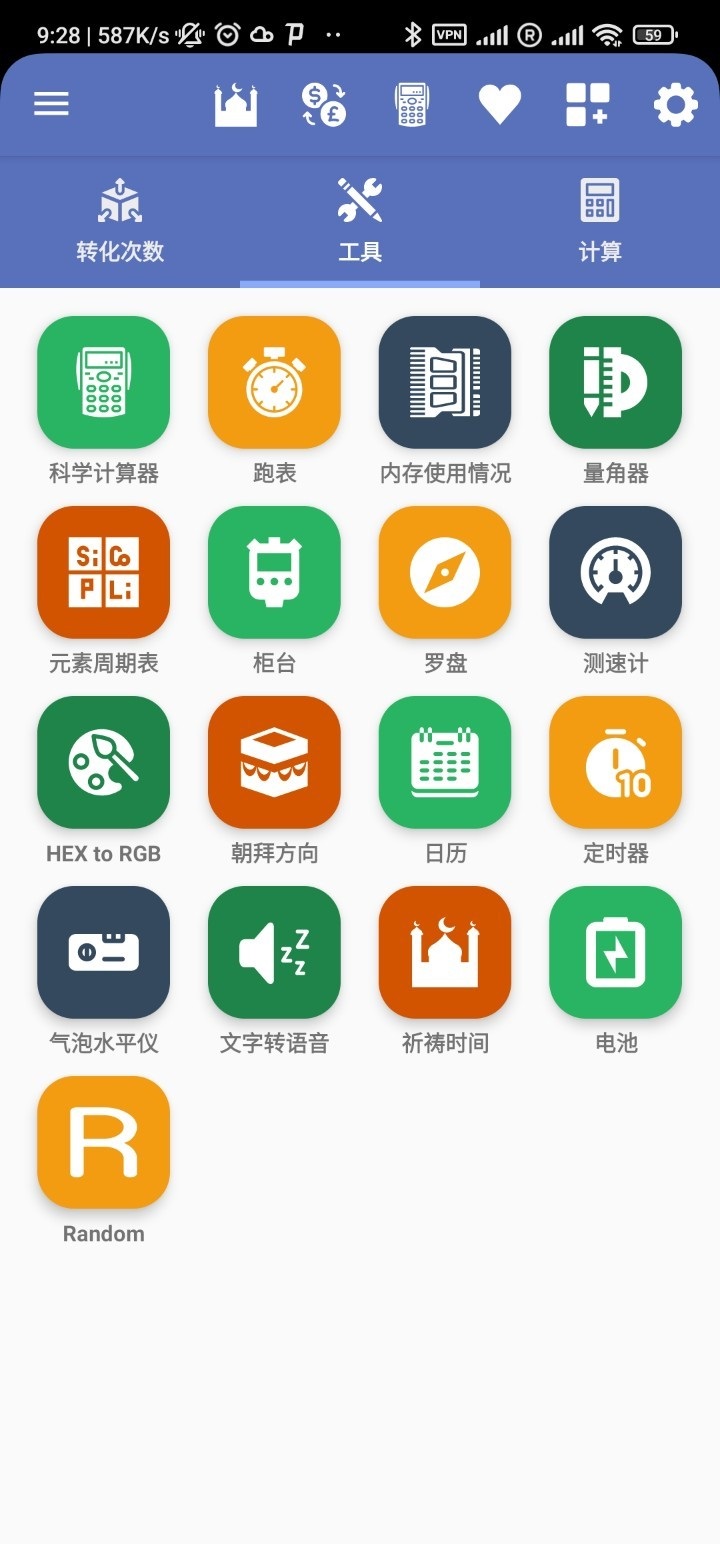
Task: Open 内存使用情况
Action: [445, 382]
